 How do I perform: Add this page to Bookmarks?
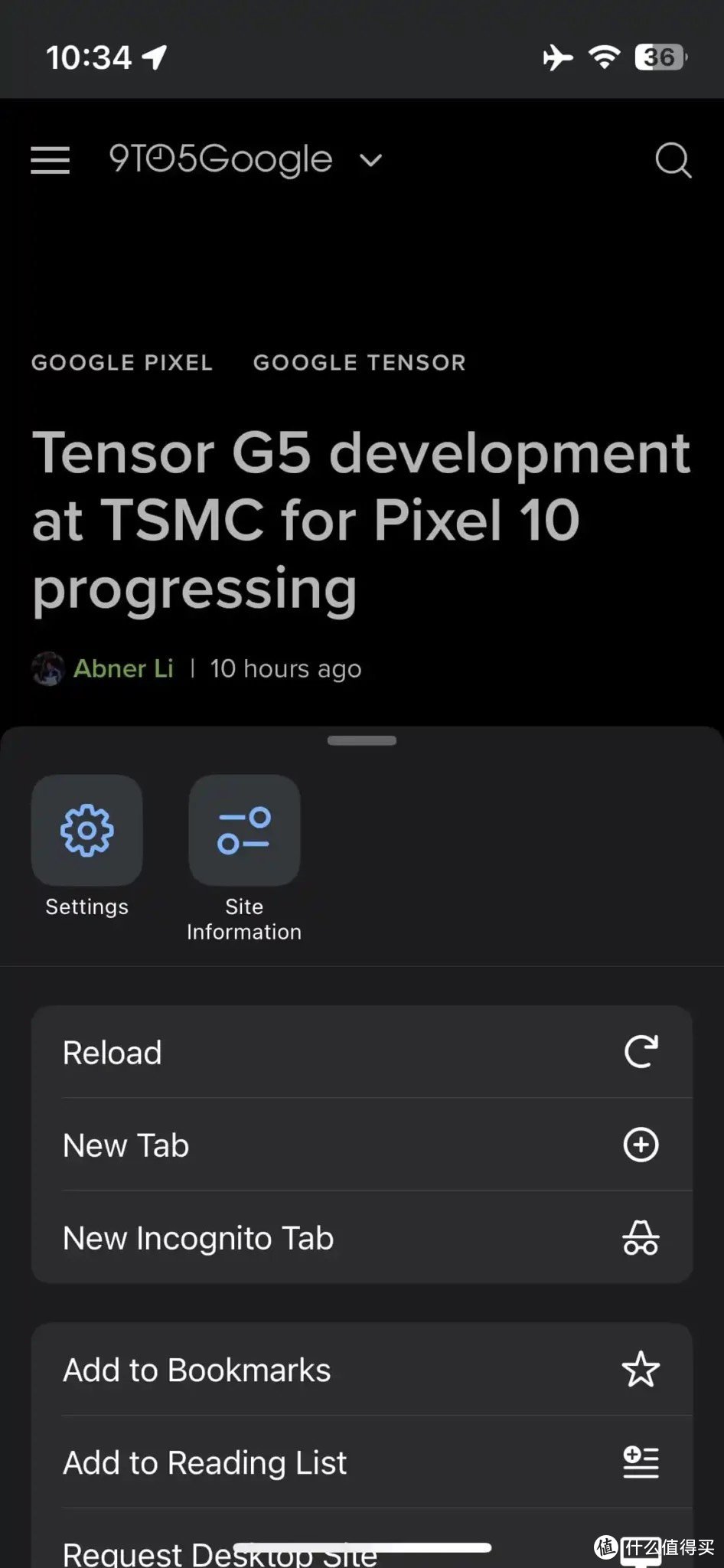pyautogui.click(x=361, y=1370)
